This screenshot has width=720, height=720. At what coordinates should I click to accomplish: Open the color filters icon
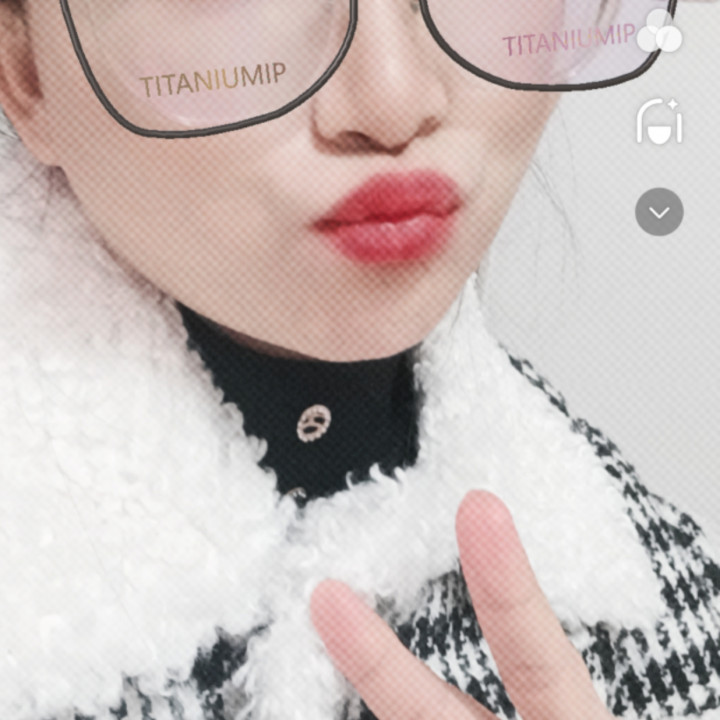(x=659, y=34)
